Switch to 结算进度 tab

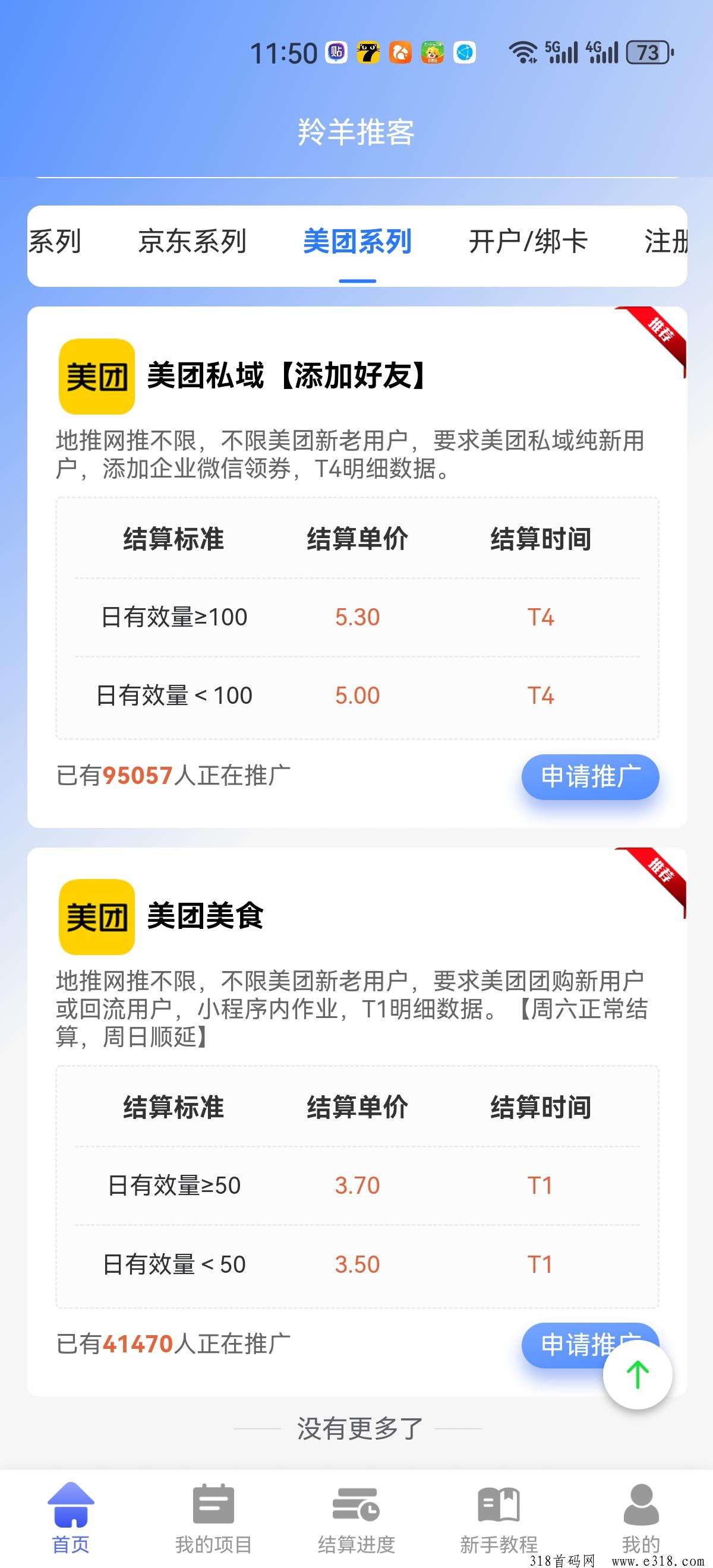pyautogui.click(x=356, y=1516)
